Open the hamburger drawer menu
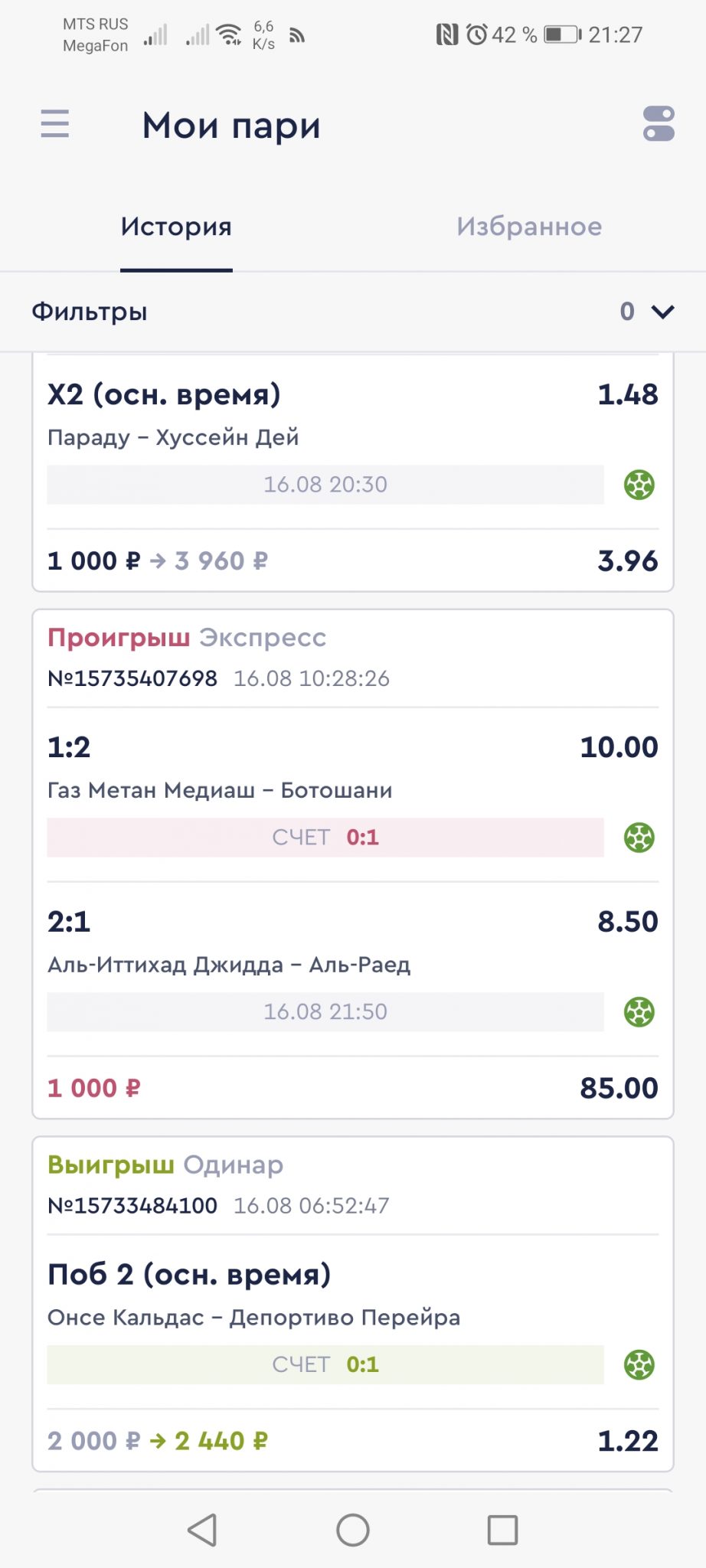This screenshot has width=706, height=1568. point(54,124)
